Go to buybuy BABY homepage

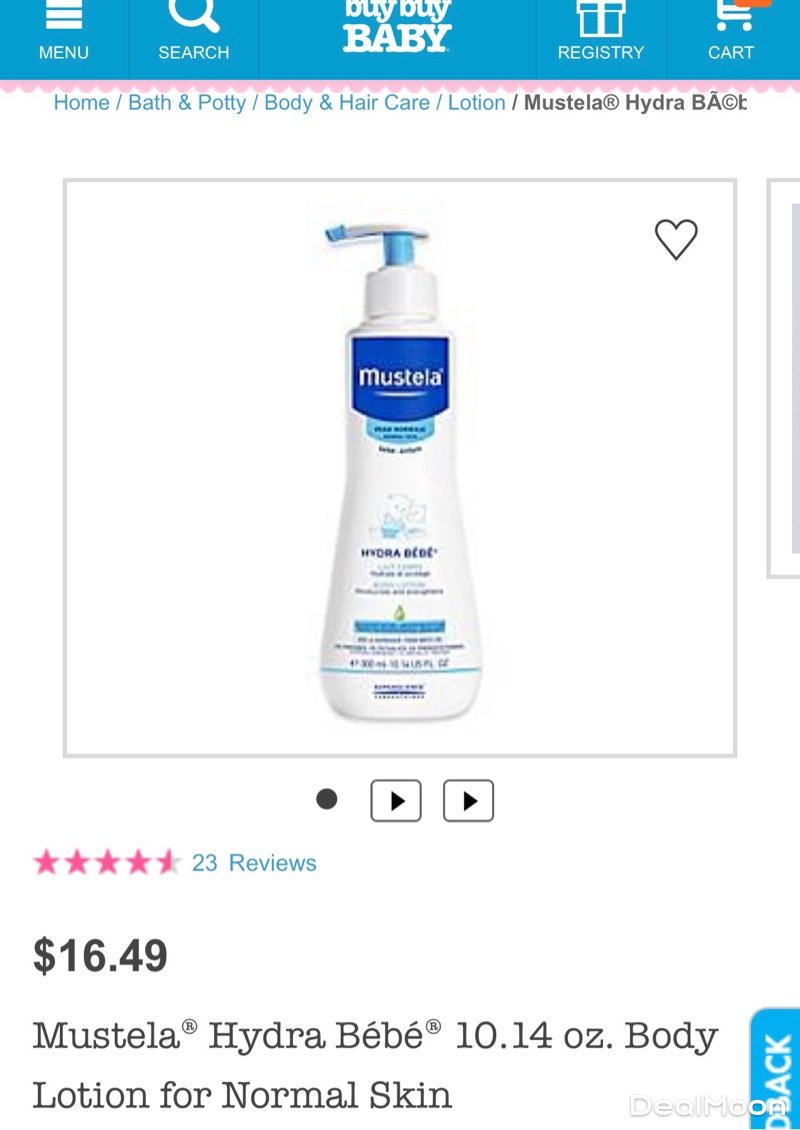click(397, 28)
